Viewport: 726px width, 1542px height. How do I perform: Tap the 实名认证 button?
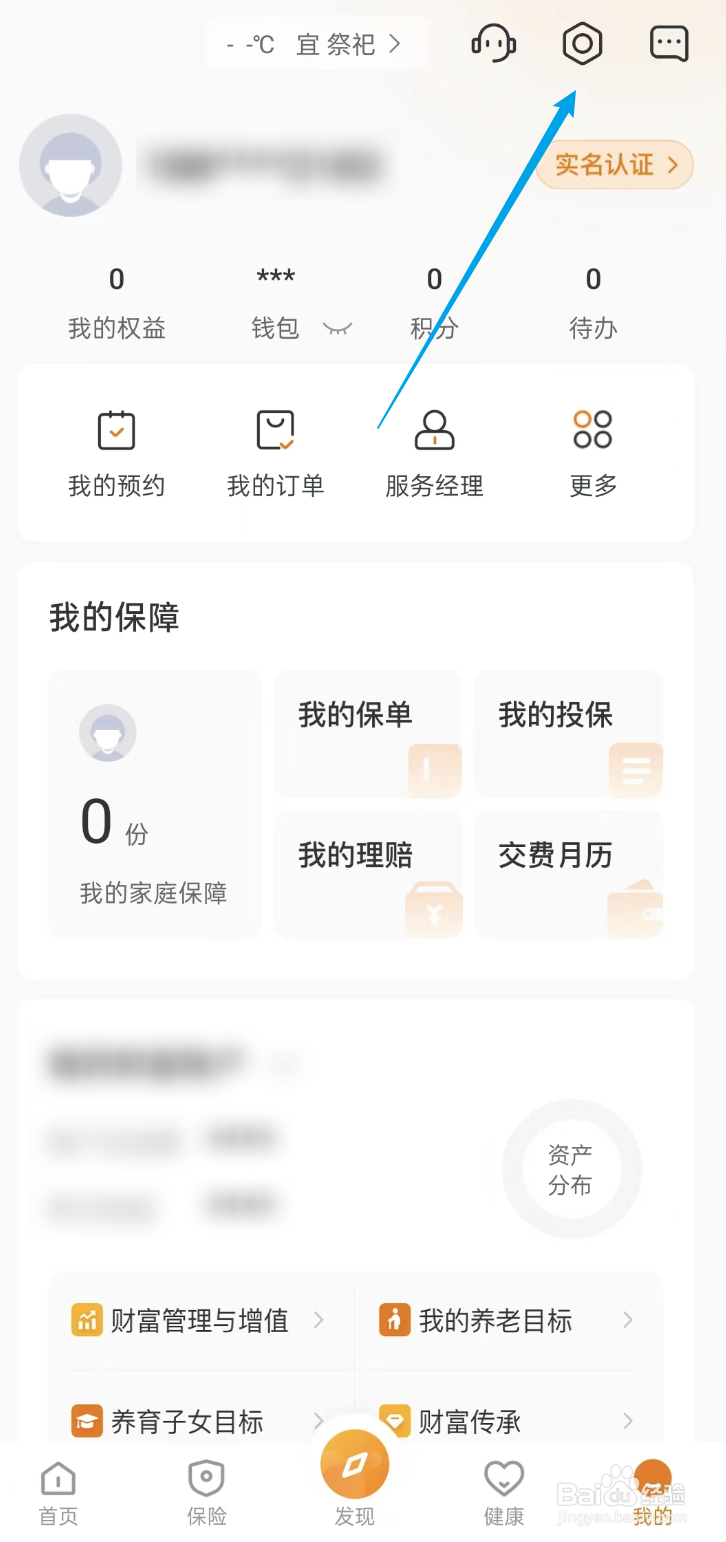[615, 165]
